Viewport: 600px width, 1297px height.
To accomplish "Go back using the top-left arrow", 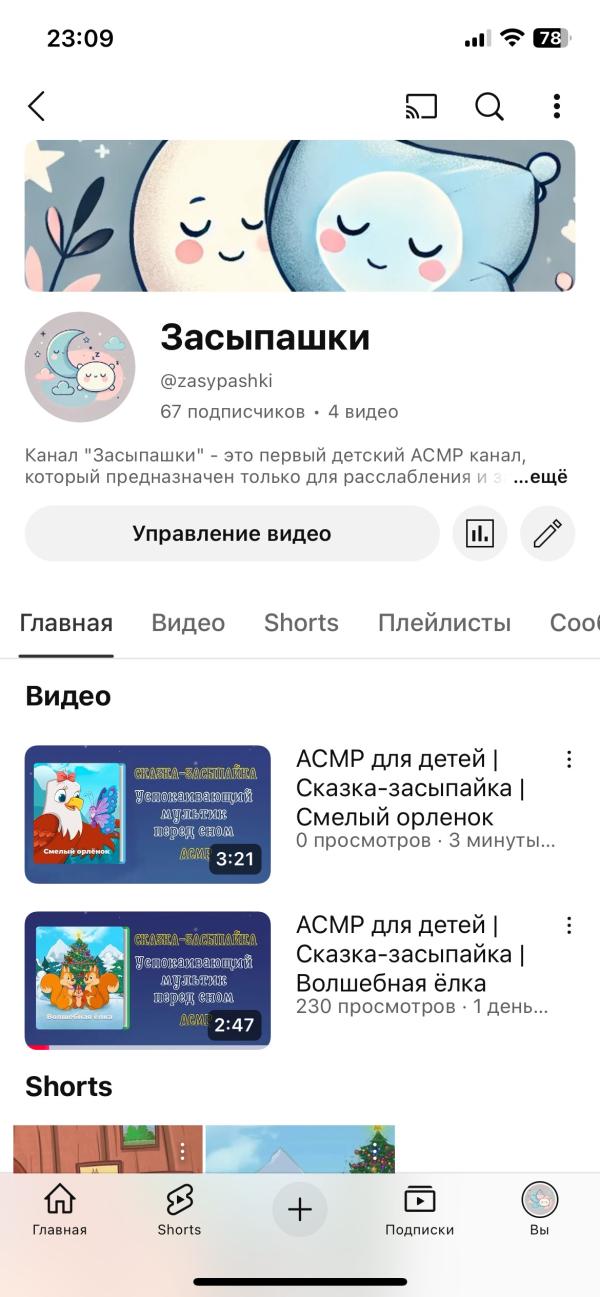I will [x=37, y=106].
